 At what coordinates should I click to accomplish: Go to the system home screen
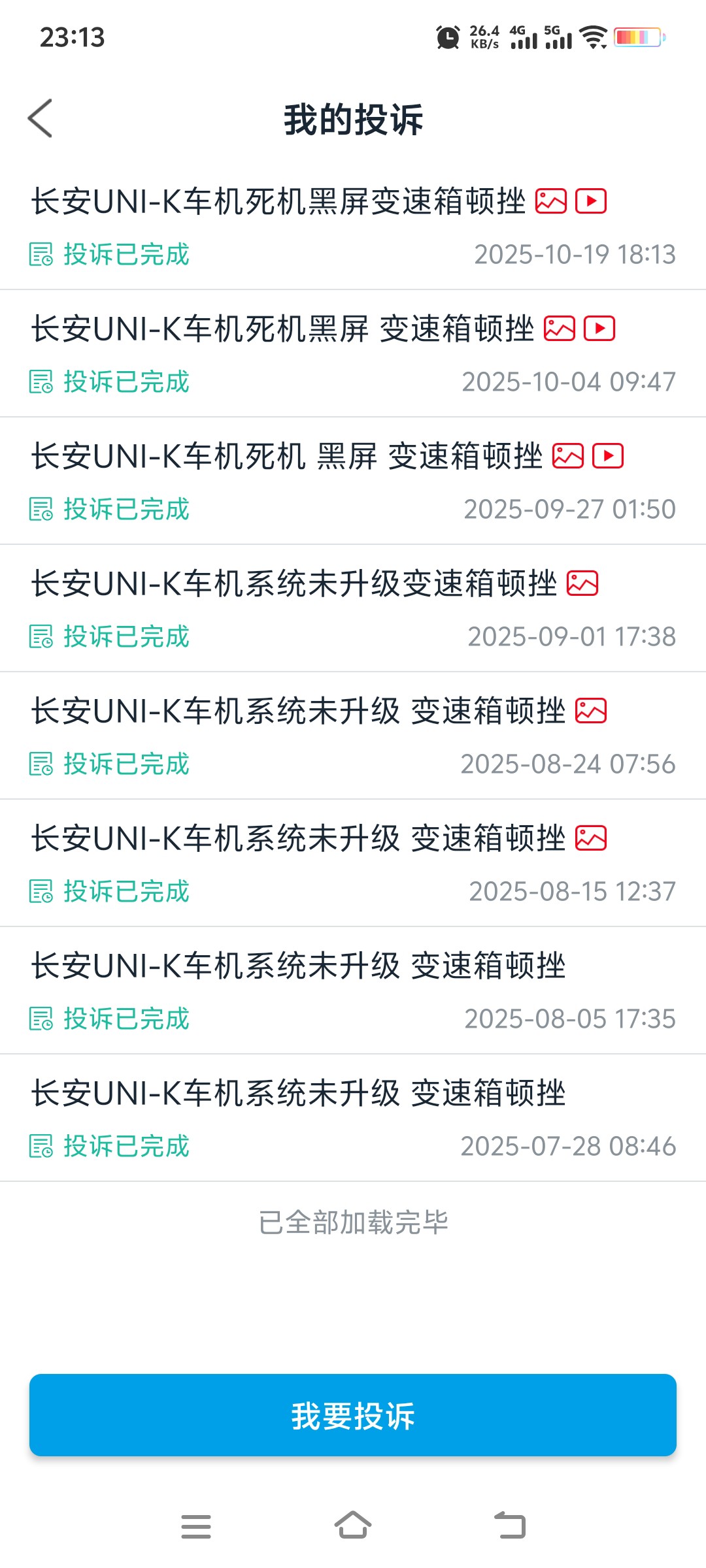353,1526
